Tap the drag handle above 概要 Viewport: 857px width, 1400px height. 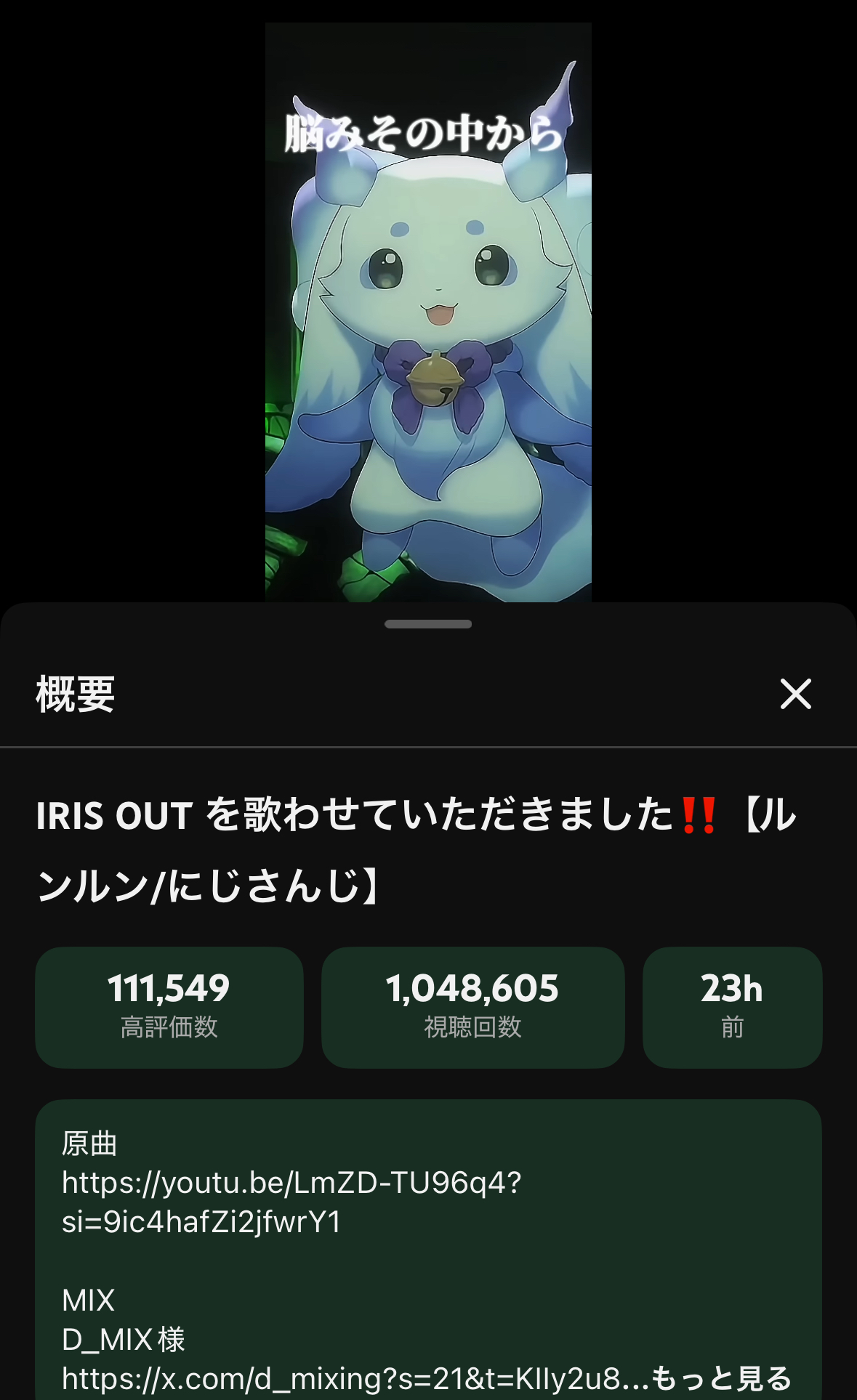tap(428, 624)
